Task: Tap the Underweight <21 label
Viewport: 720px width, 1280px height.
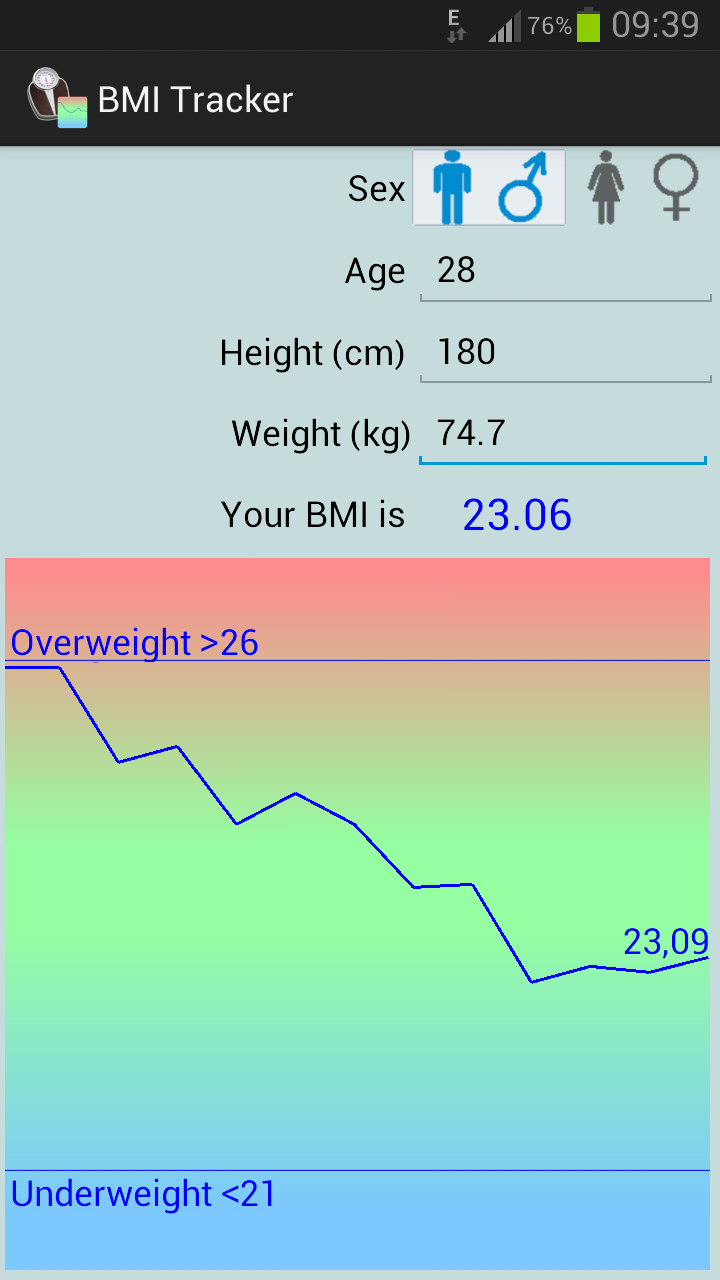Action: (142, 1194)
